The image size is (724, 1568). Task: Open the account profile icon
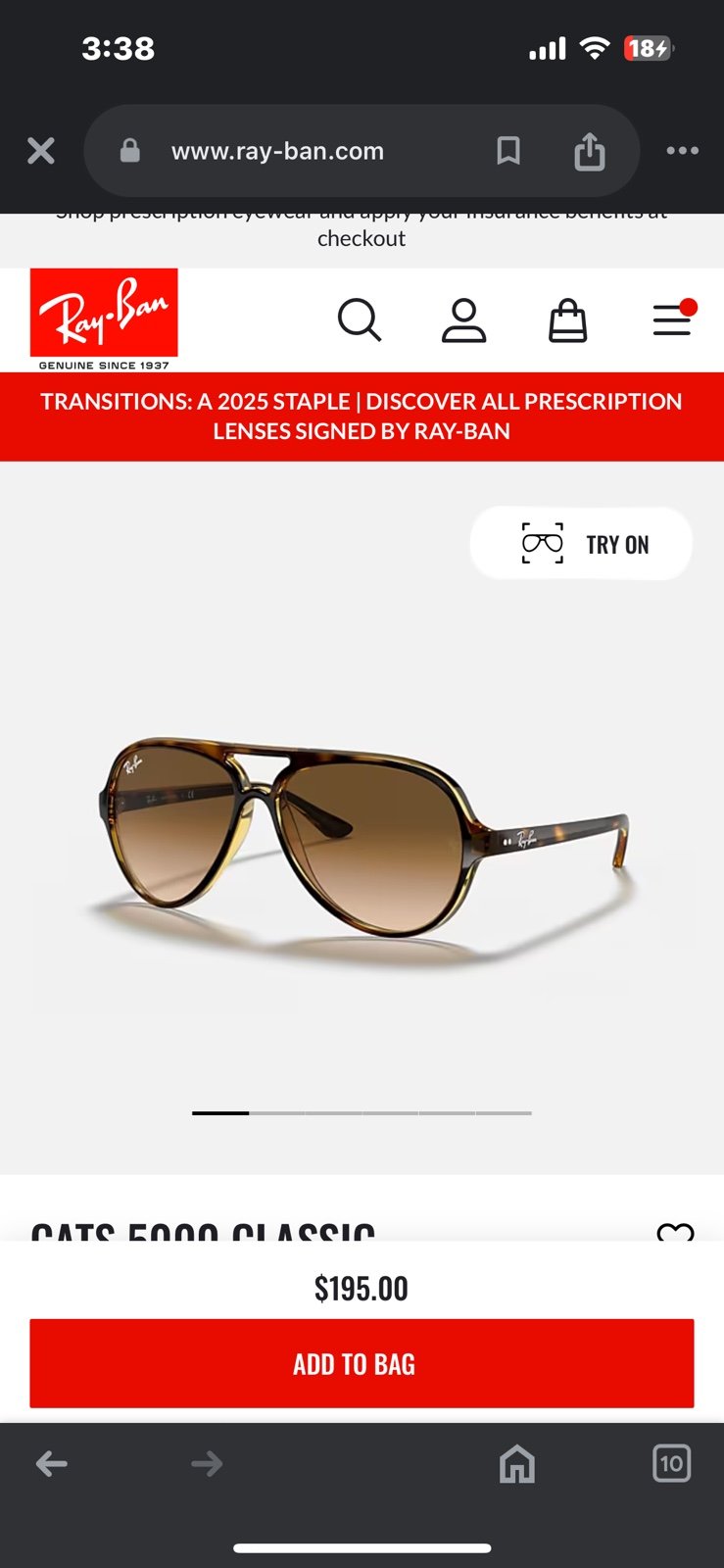coord(463,320)
